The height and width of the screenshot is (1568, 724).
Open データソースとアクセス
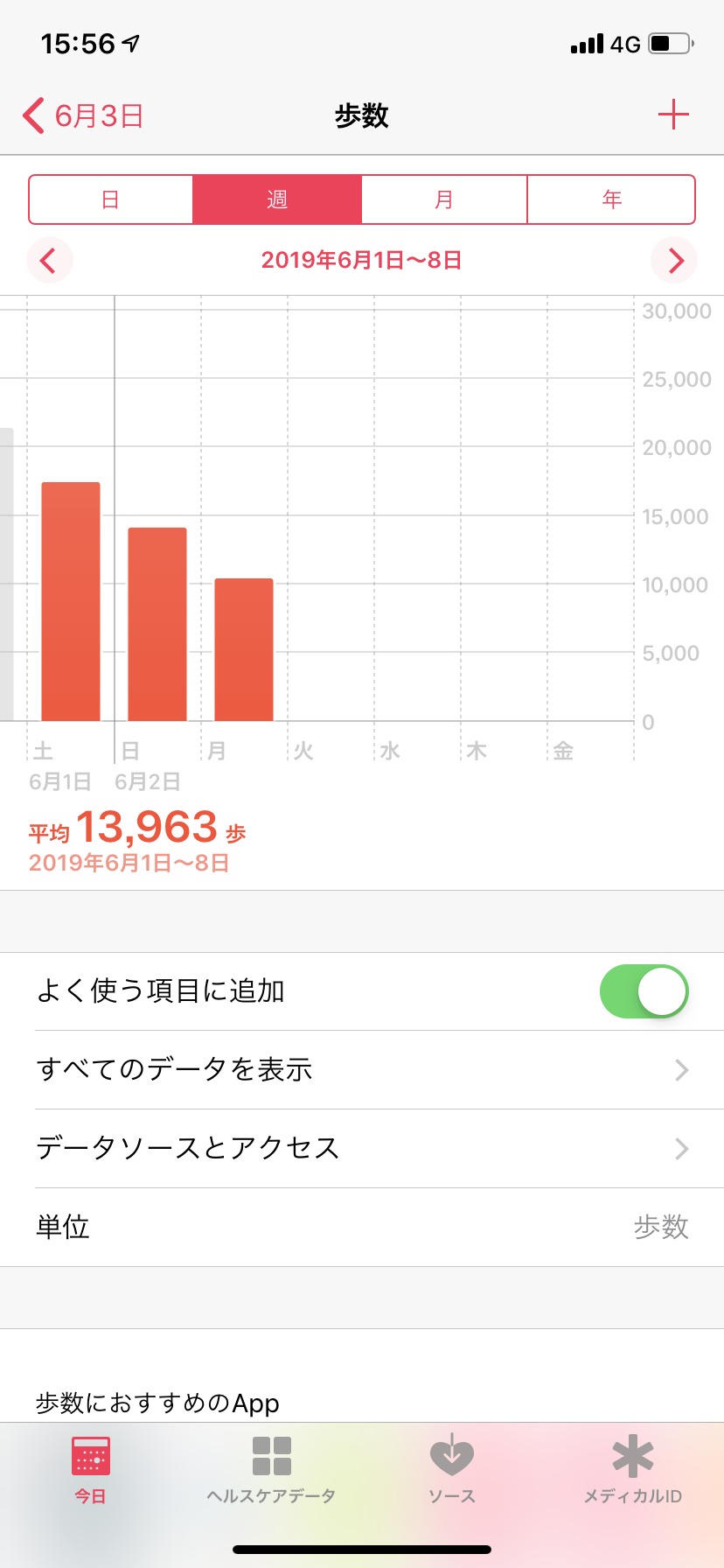[362, 1149]
